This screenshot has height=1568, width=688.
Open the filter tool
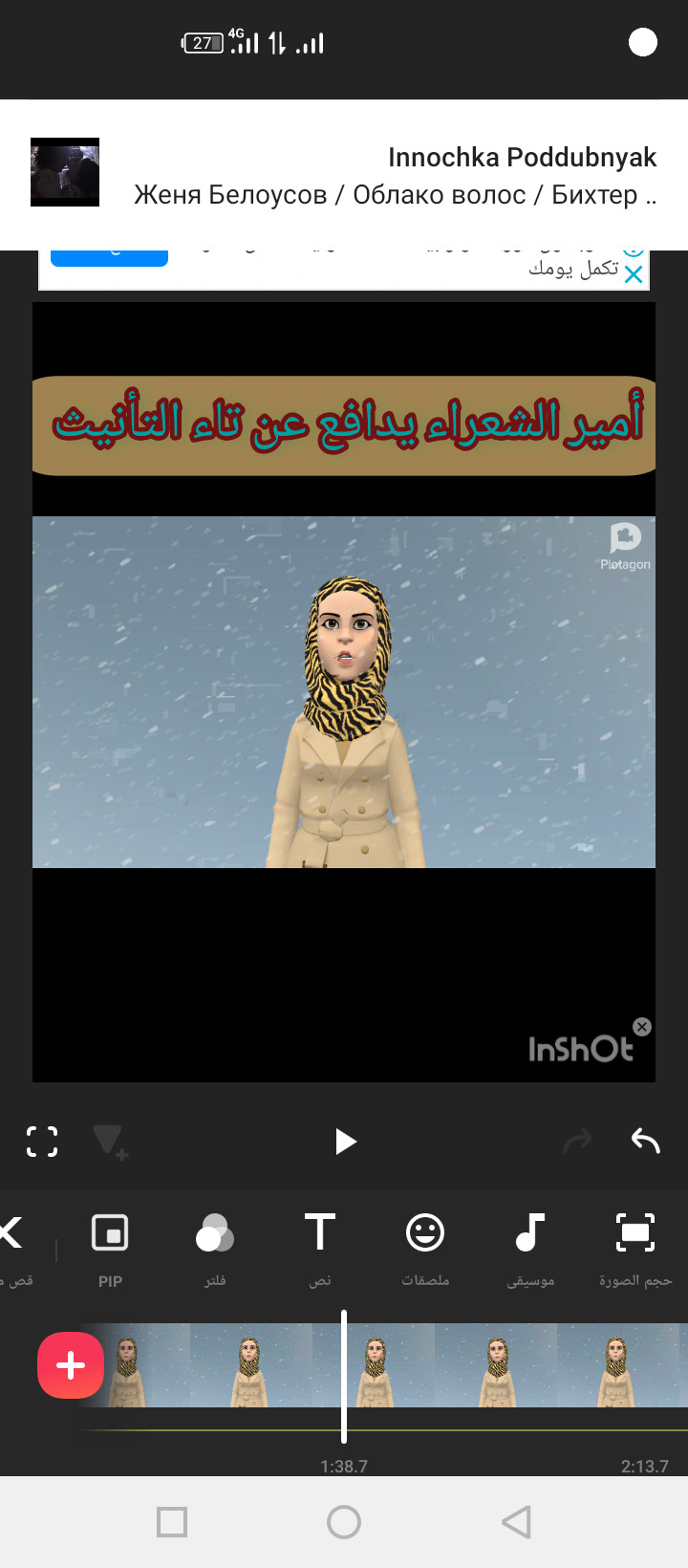(x=215, y=1247)
